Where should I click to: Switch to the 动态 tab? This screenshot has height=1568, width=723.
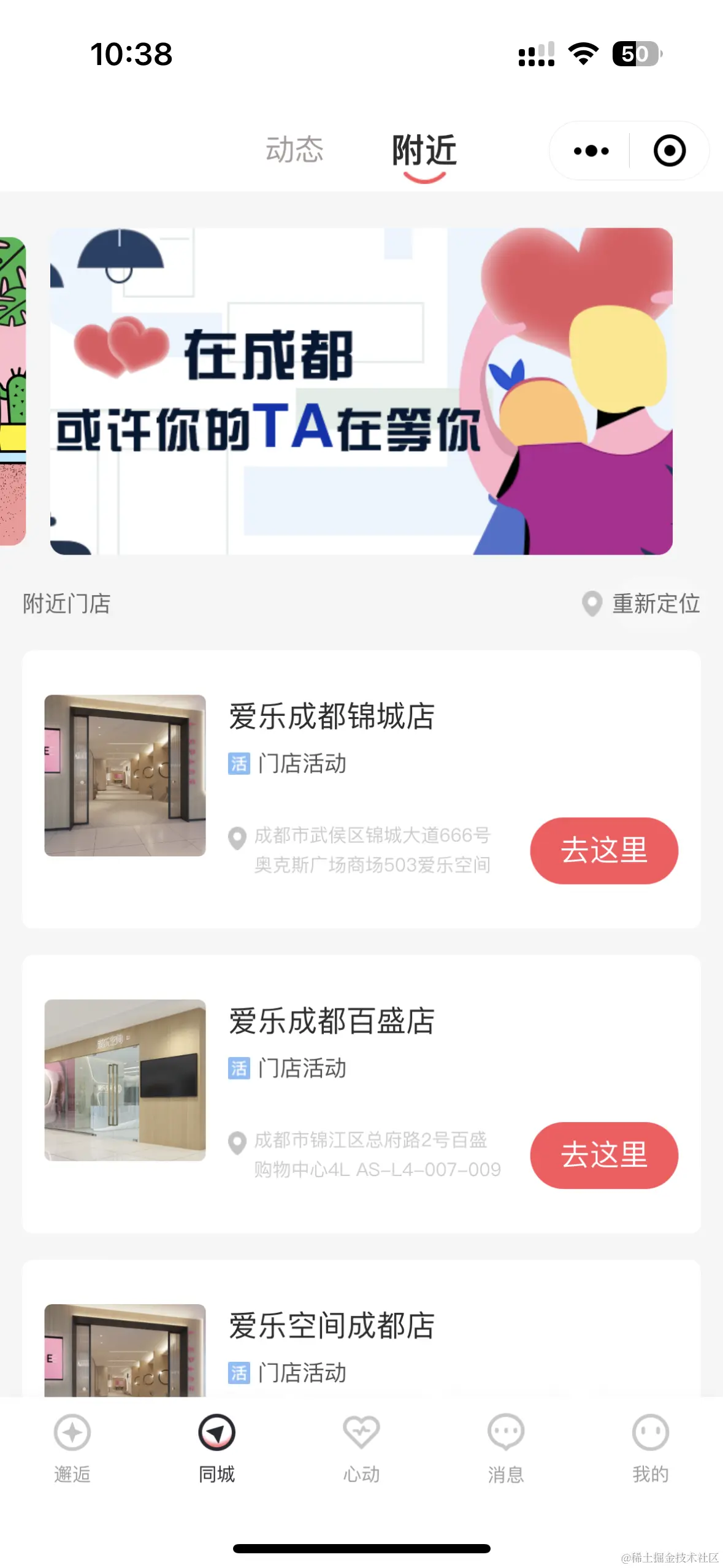click(x=294, y=150)
